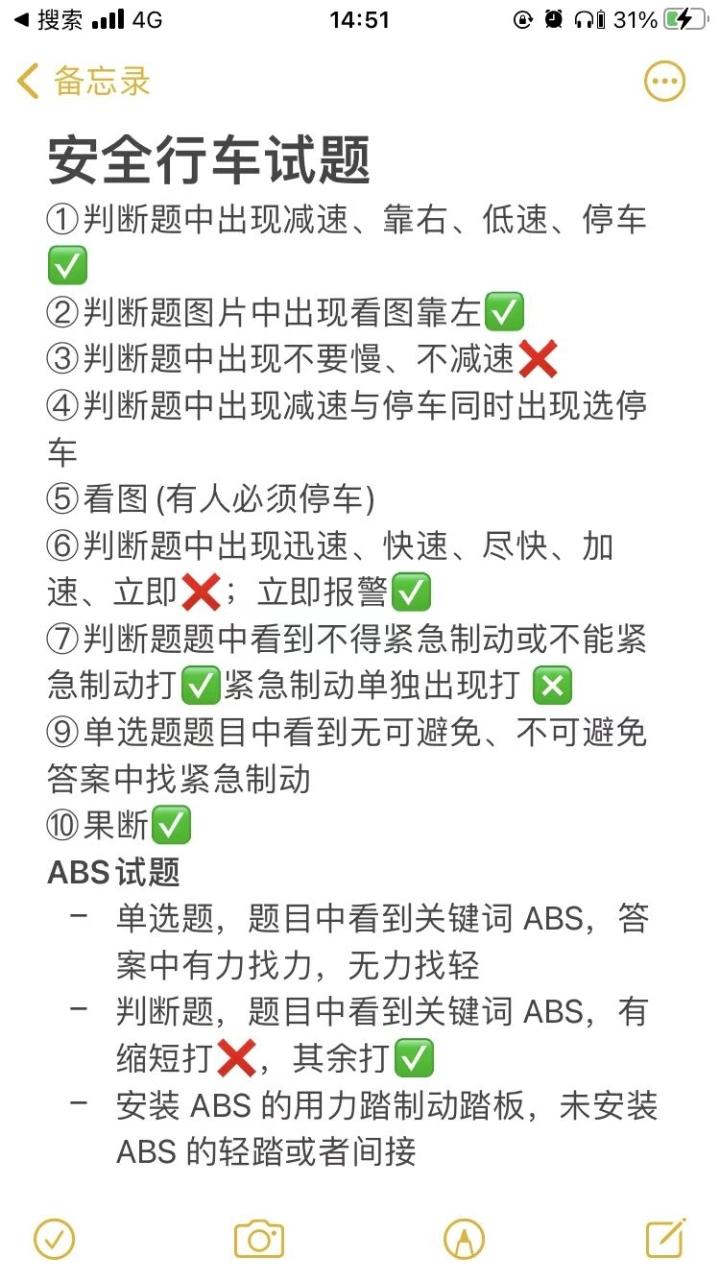Start drawing with the markup pen
The width and height of the screenshot is (720, 1281).
464,1240
